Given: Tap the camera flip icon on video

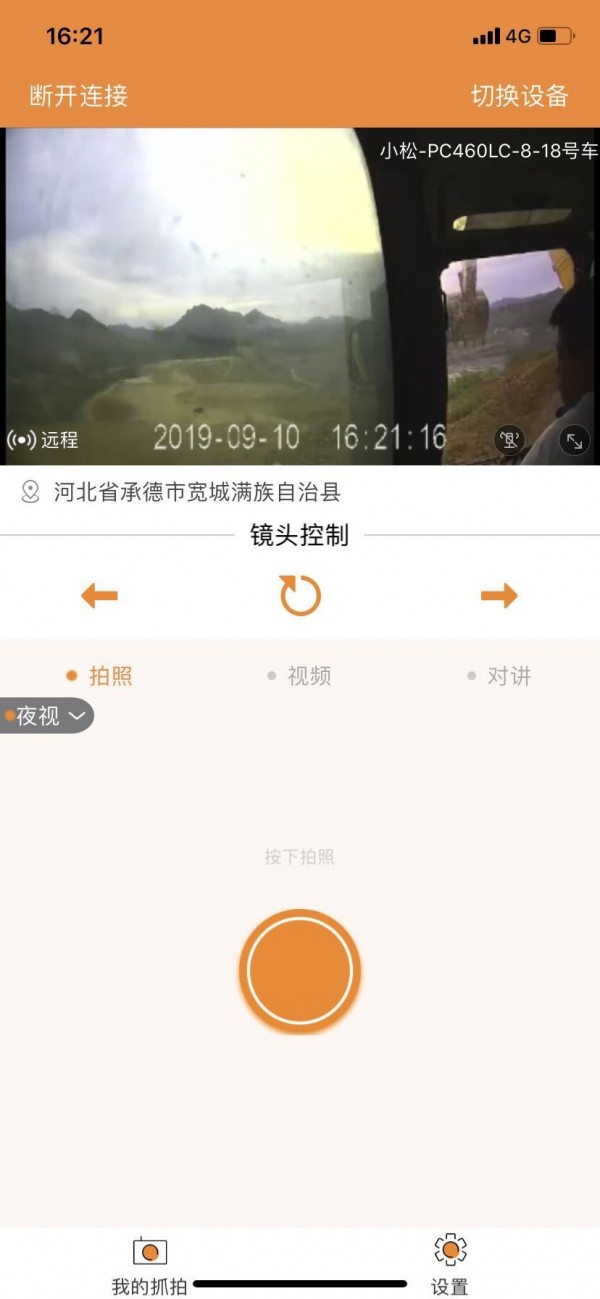Looking at the screenshot, I should (x=510, y=440).
